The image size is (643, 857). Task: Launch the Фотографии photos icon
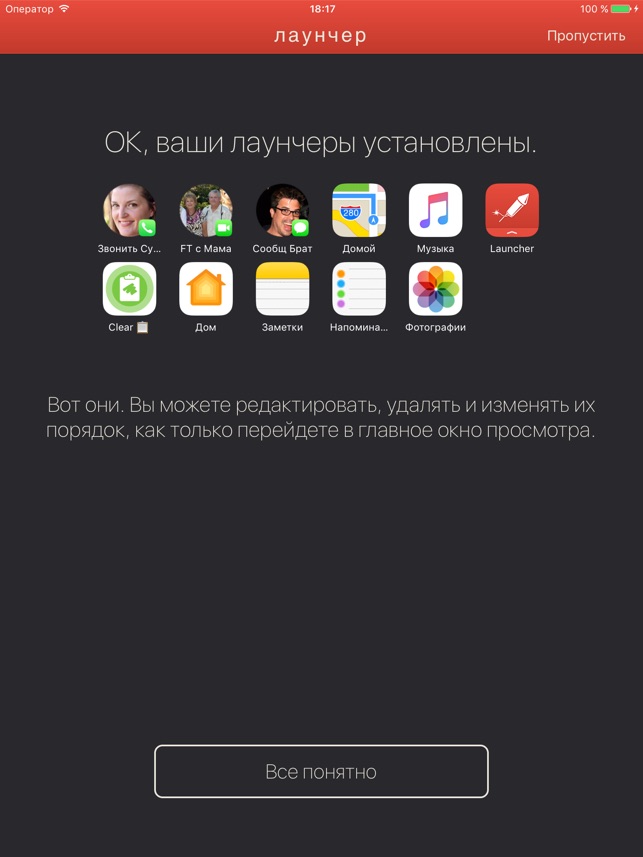click(x=435, y=289)
